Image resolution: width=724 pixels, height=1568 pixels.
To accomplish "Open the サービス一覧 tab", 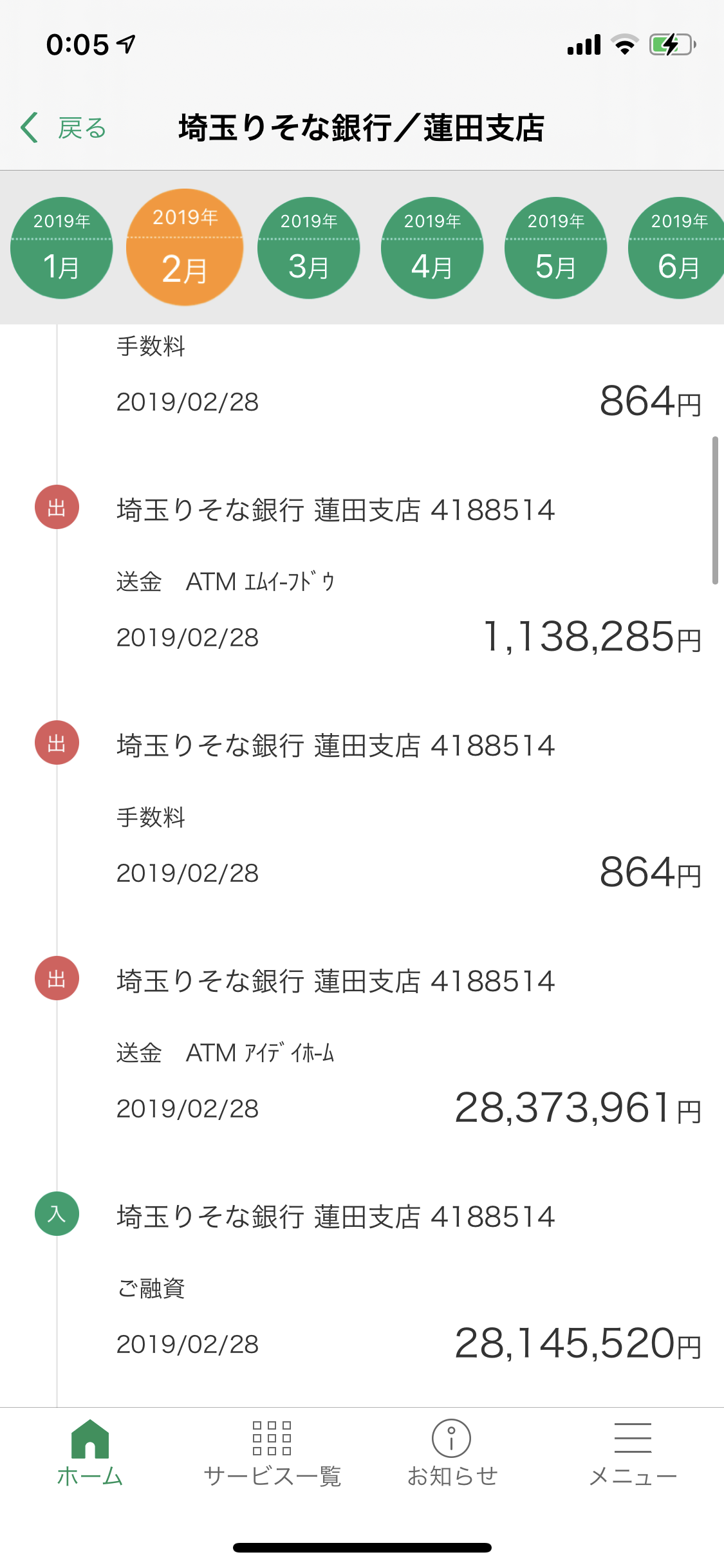I will (x=272, y=1453).
